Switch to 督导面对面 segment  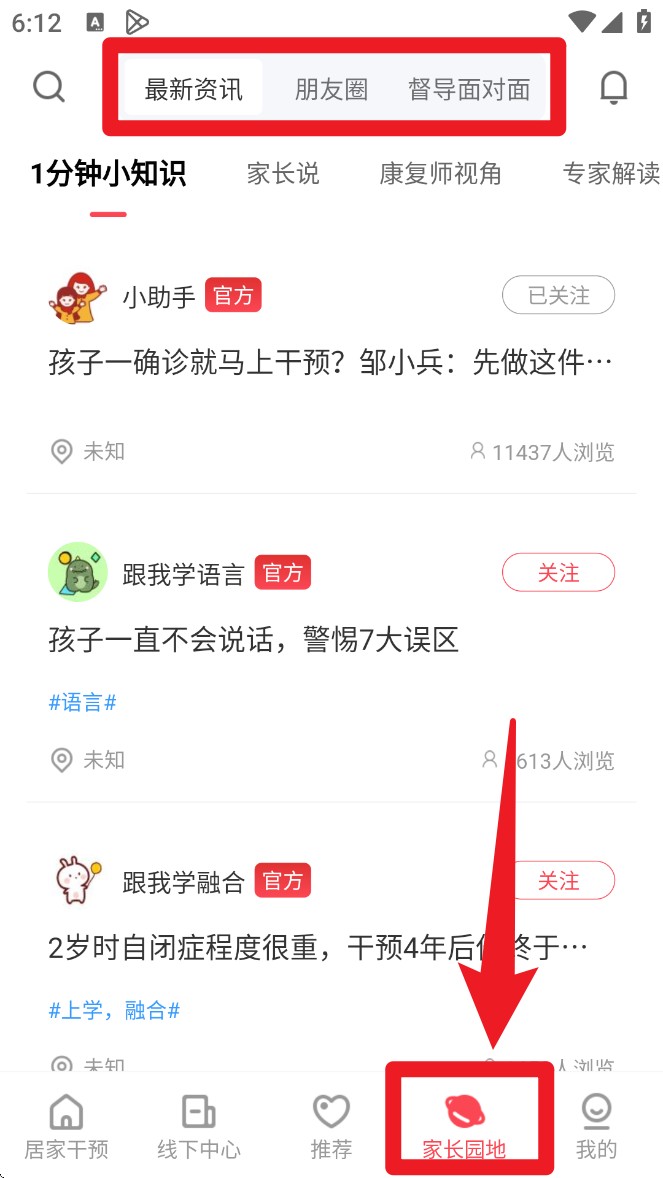(468, 89)
